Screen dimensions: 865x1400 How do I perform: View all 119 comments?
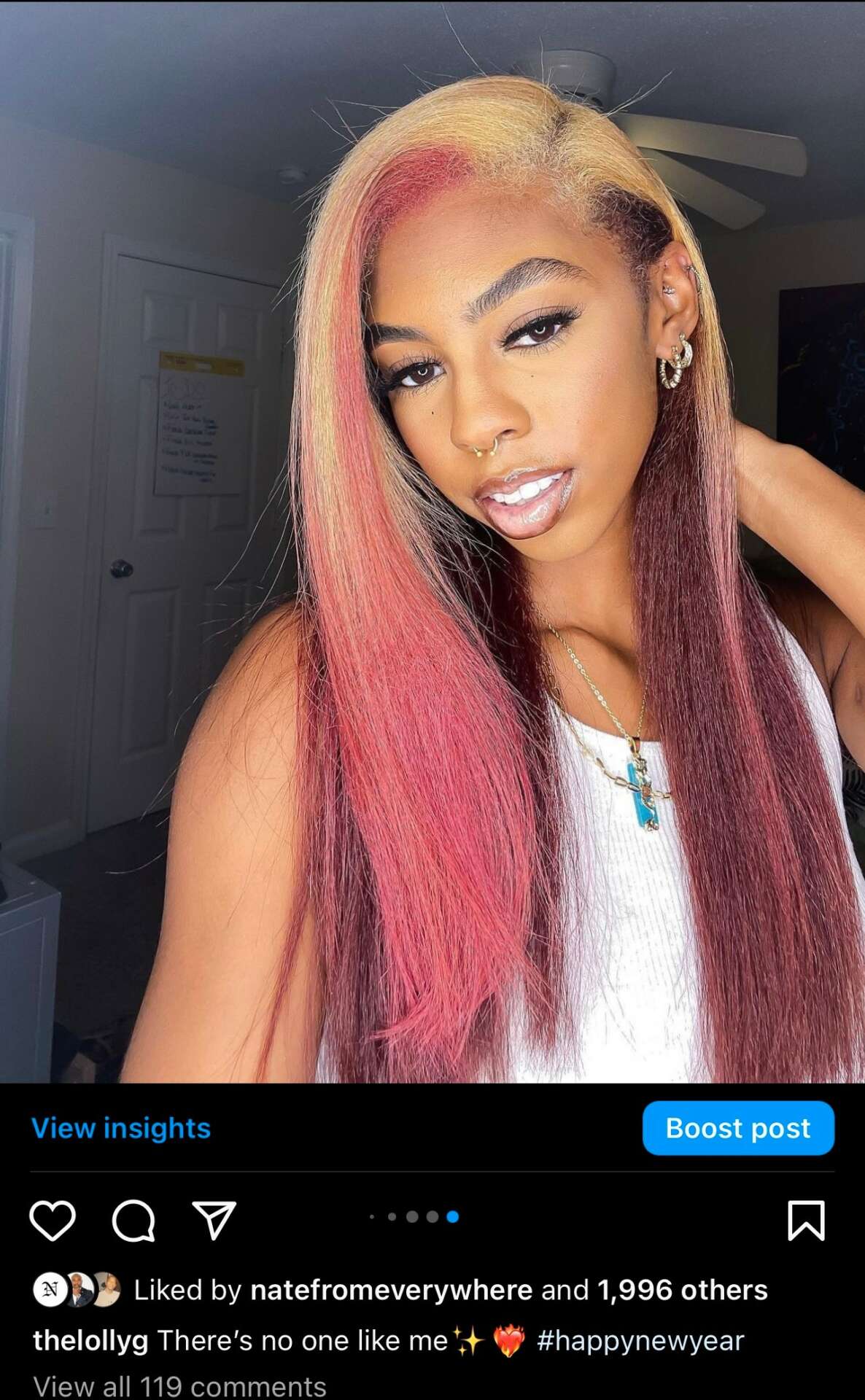179,1385
